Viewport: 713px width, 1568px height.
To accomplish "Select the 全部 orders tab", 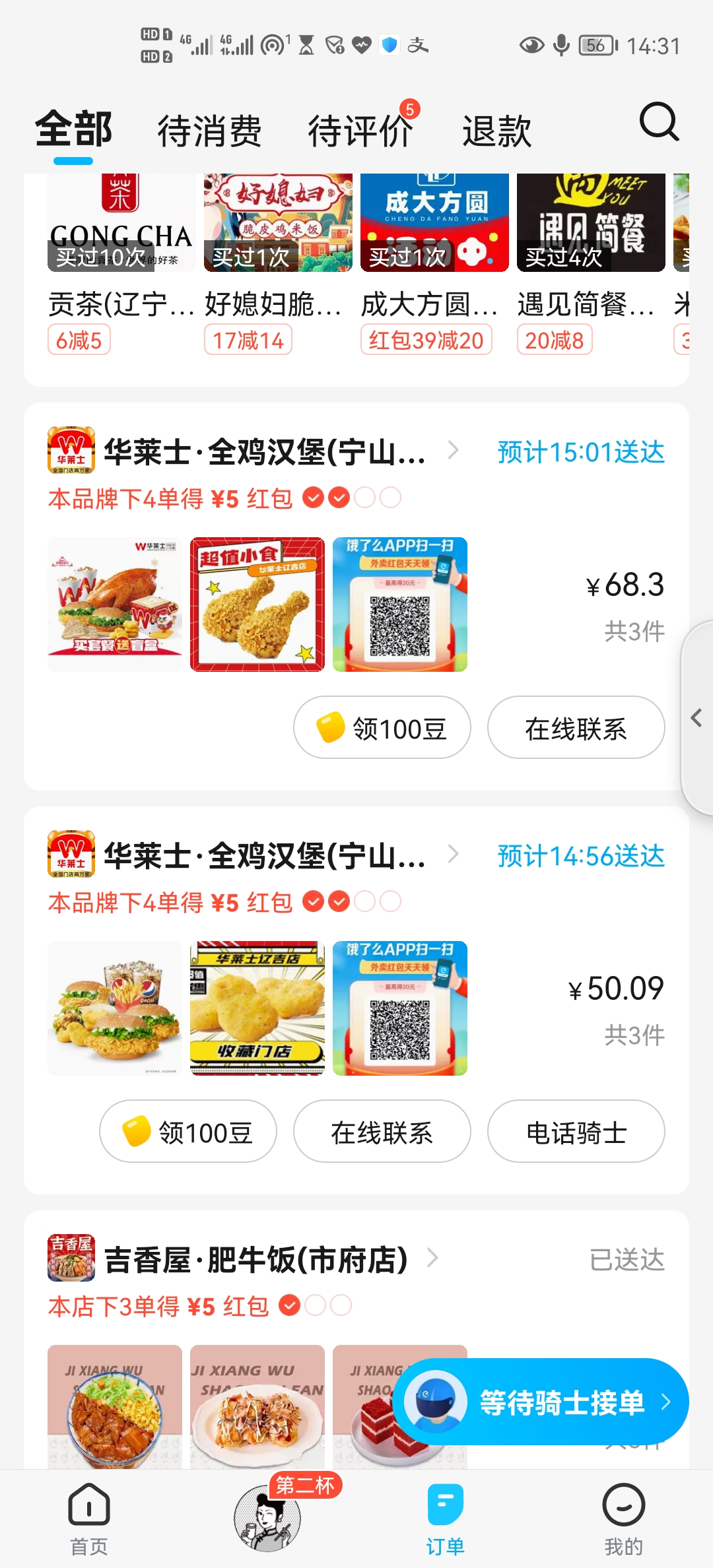I will pyautogui.click(x=73, y=130).
